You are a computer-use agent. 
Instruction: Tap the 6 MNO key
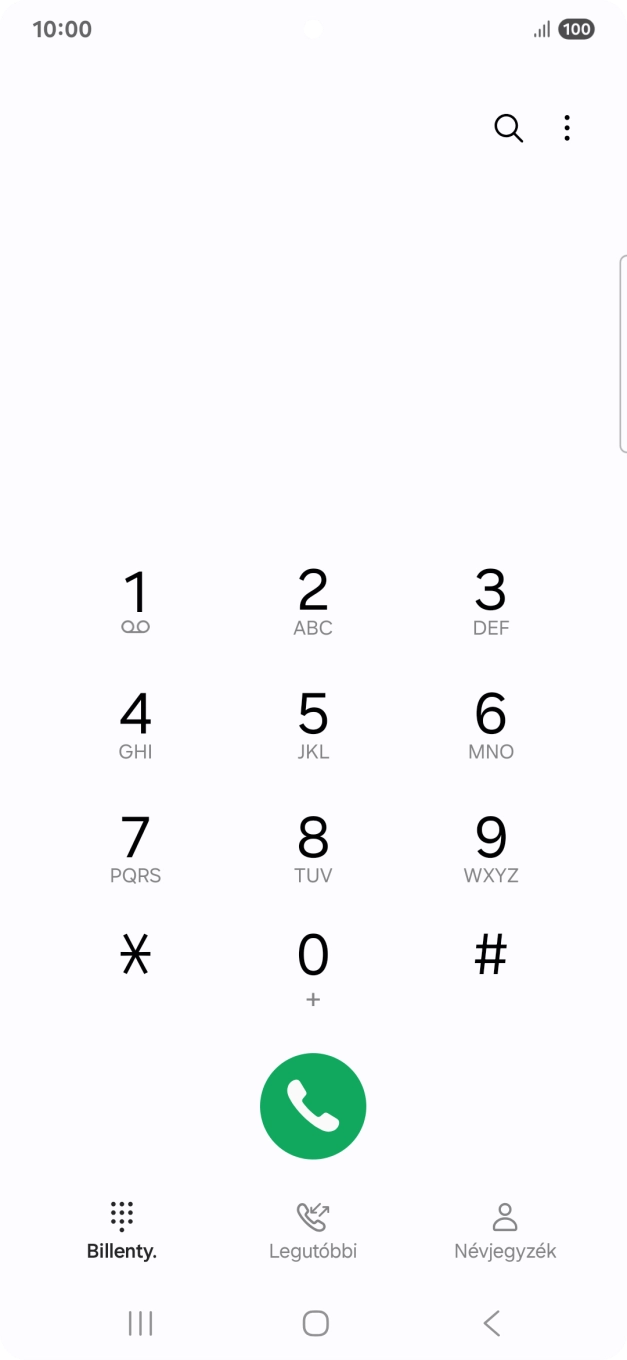[490, 724]
